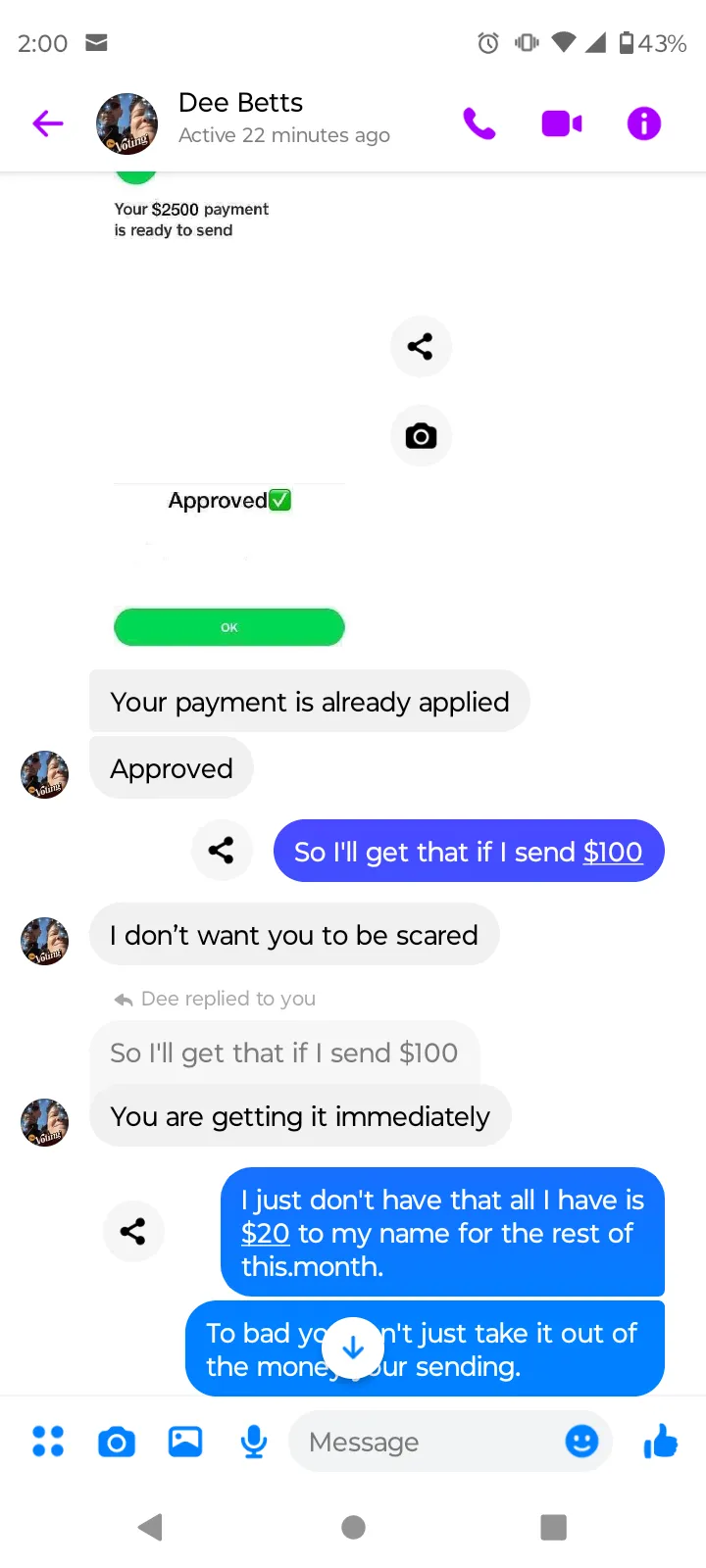706x1568 pixels.
Task: Open the camera button beside the image
Action: pyautogui.click(x=421, y=436)
